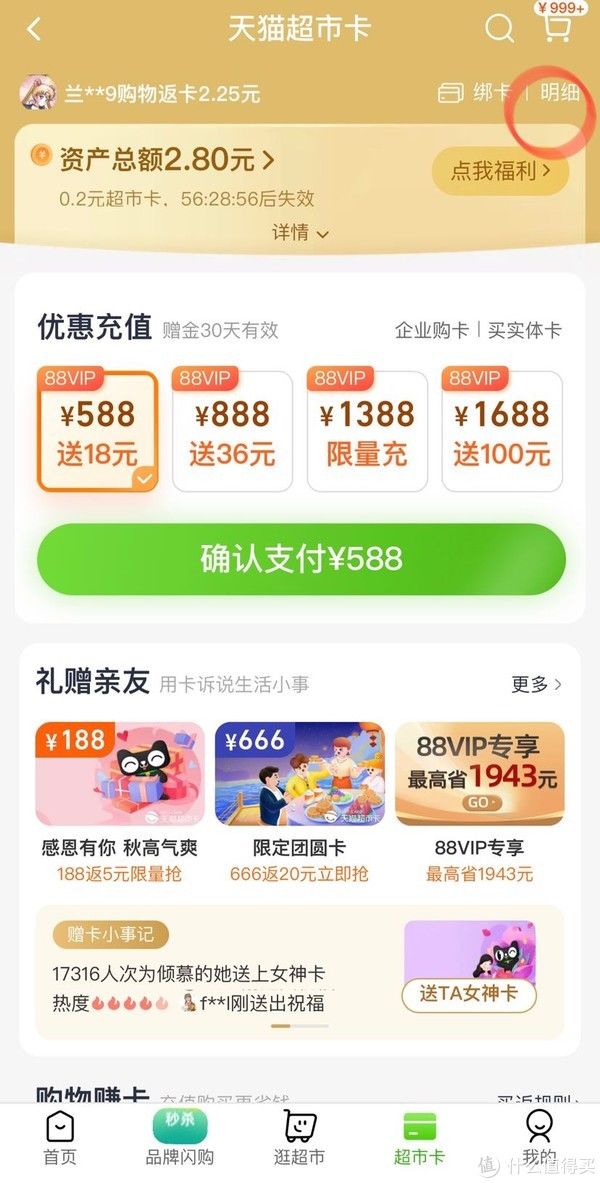Go back with the top-left arrow

(x=34, y=29)
